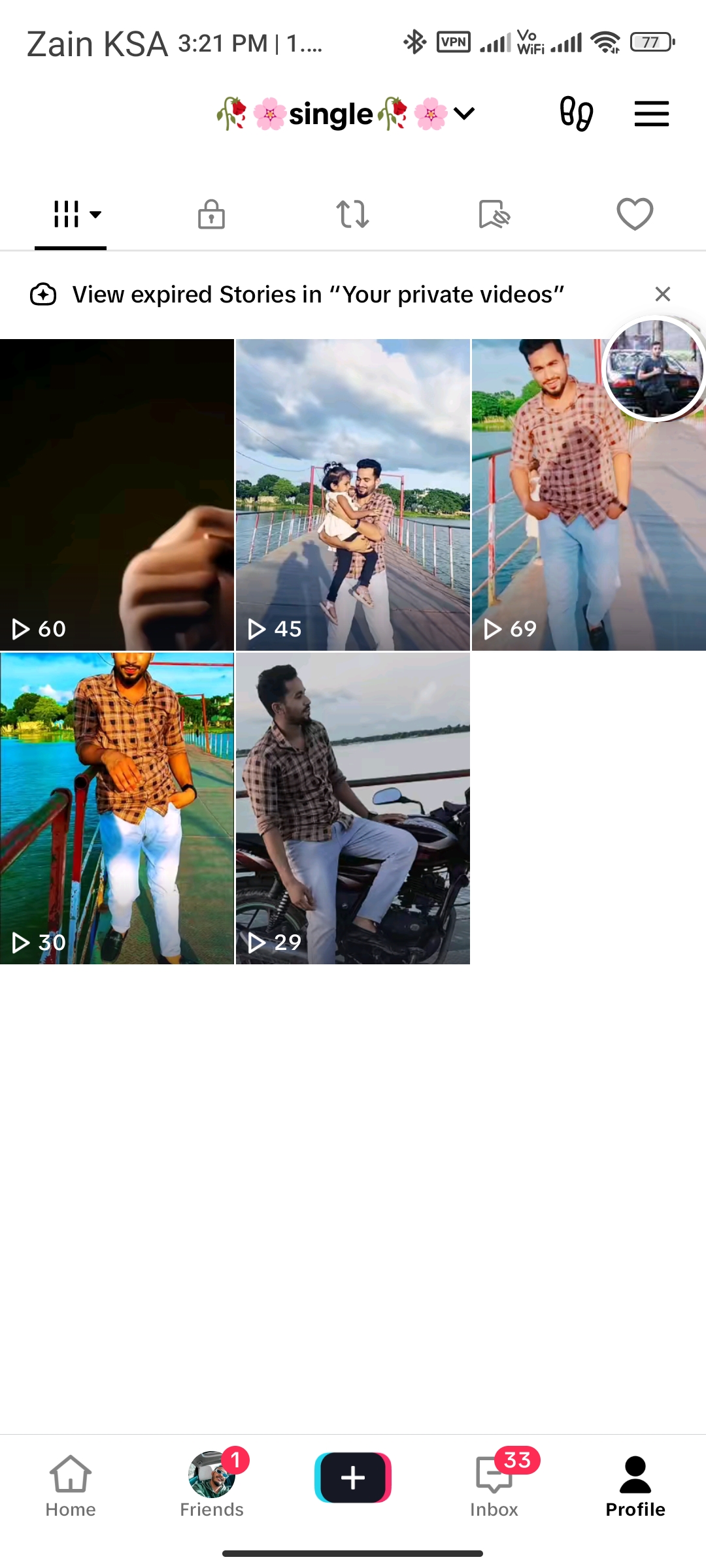The width and height of the screenshot is (706, 1568).
Task: Switch to the private videos lock tab
Action: (x=211, y=214)
